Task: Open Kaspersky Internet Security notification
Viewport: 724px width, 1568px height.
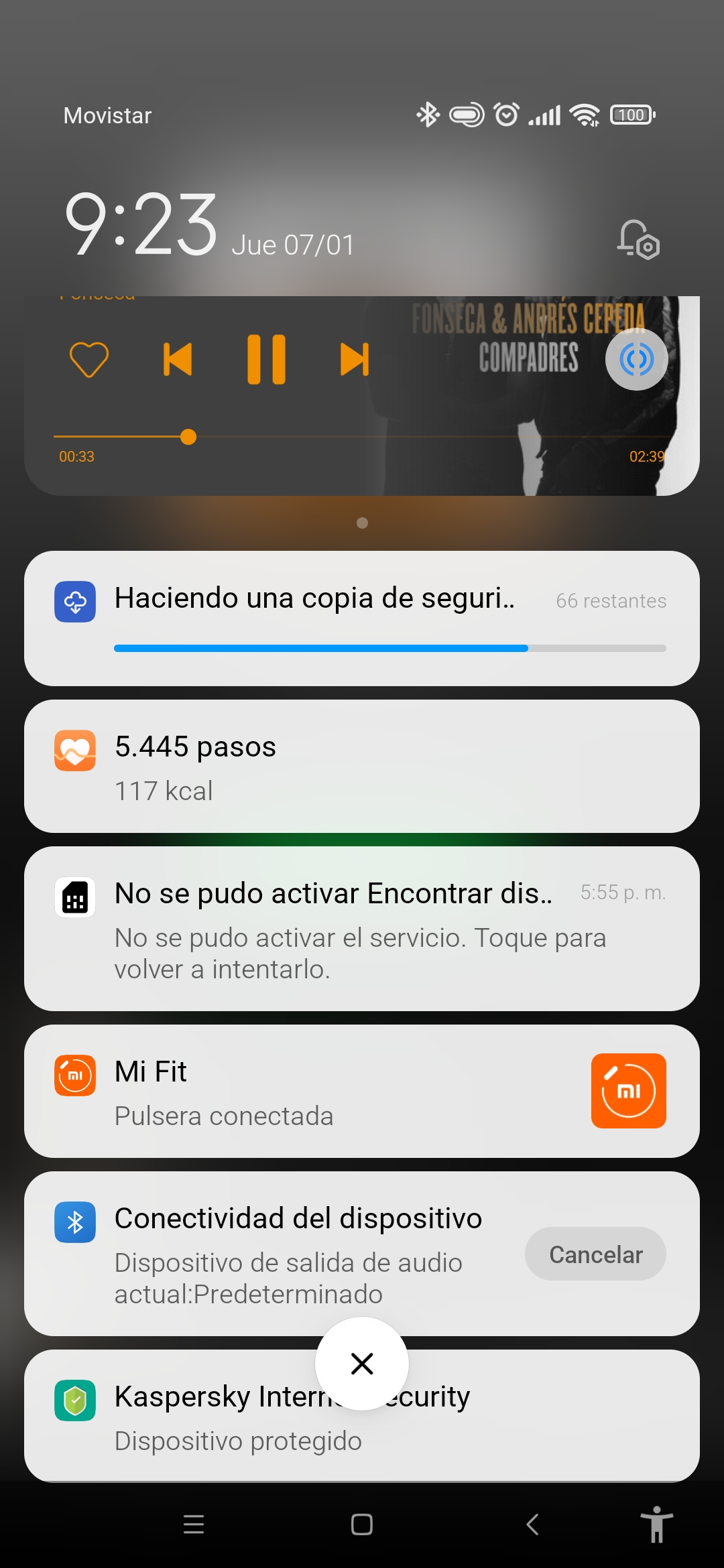Action: coord(362,1416)
